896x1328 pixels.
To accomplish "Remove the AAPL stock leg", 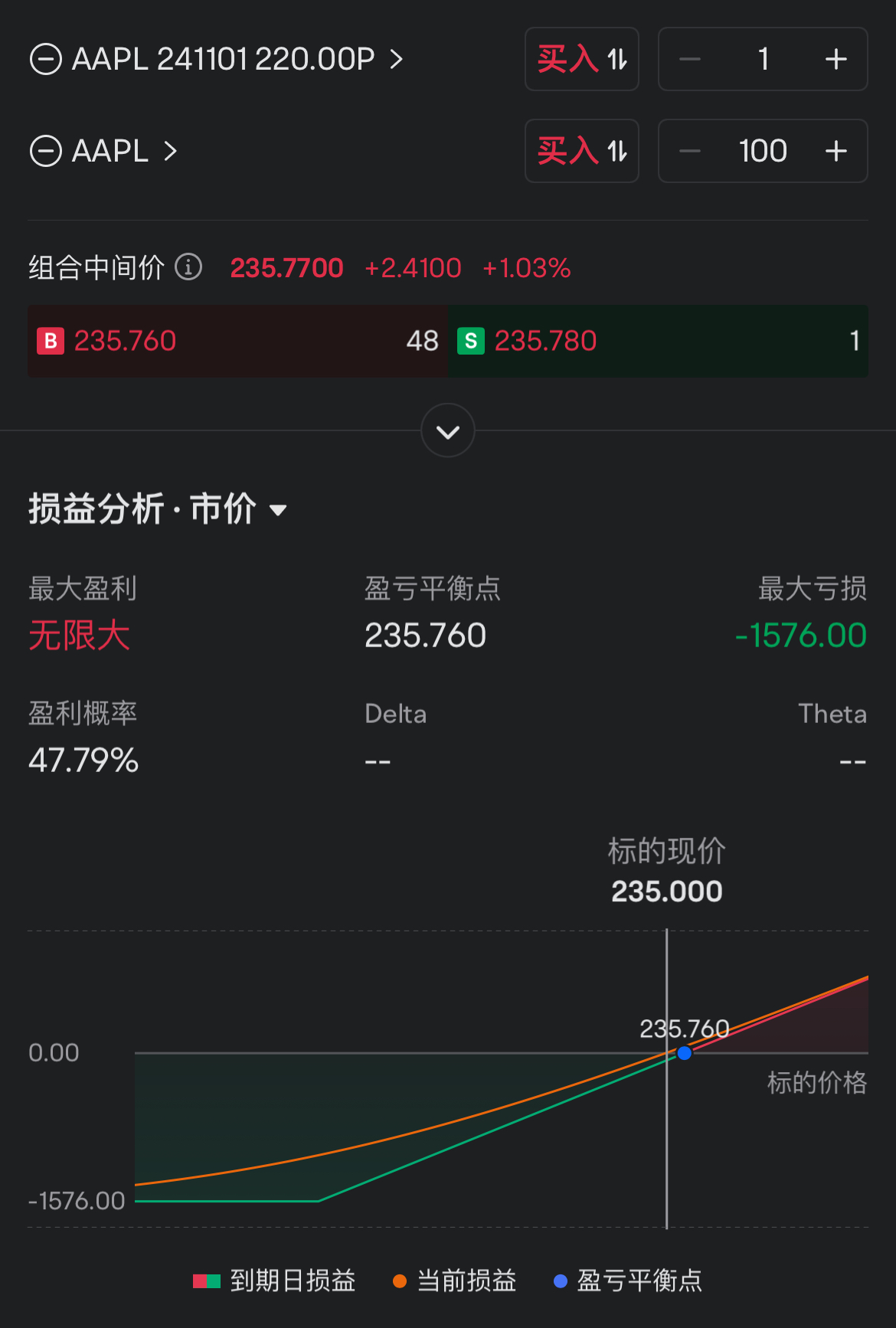I will tap(46, 151).
